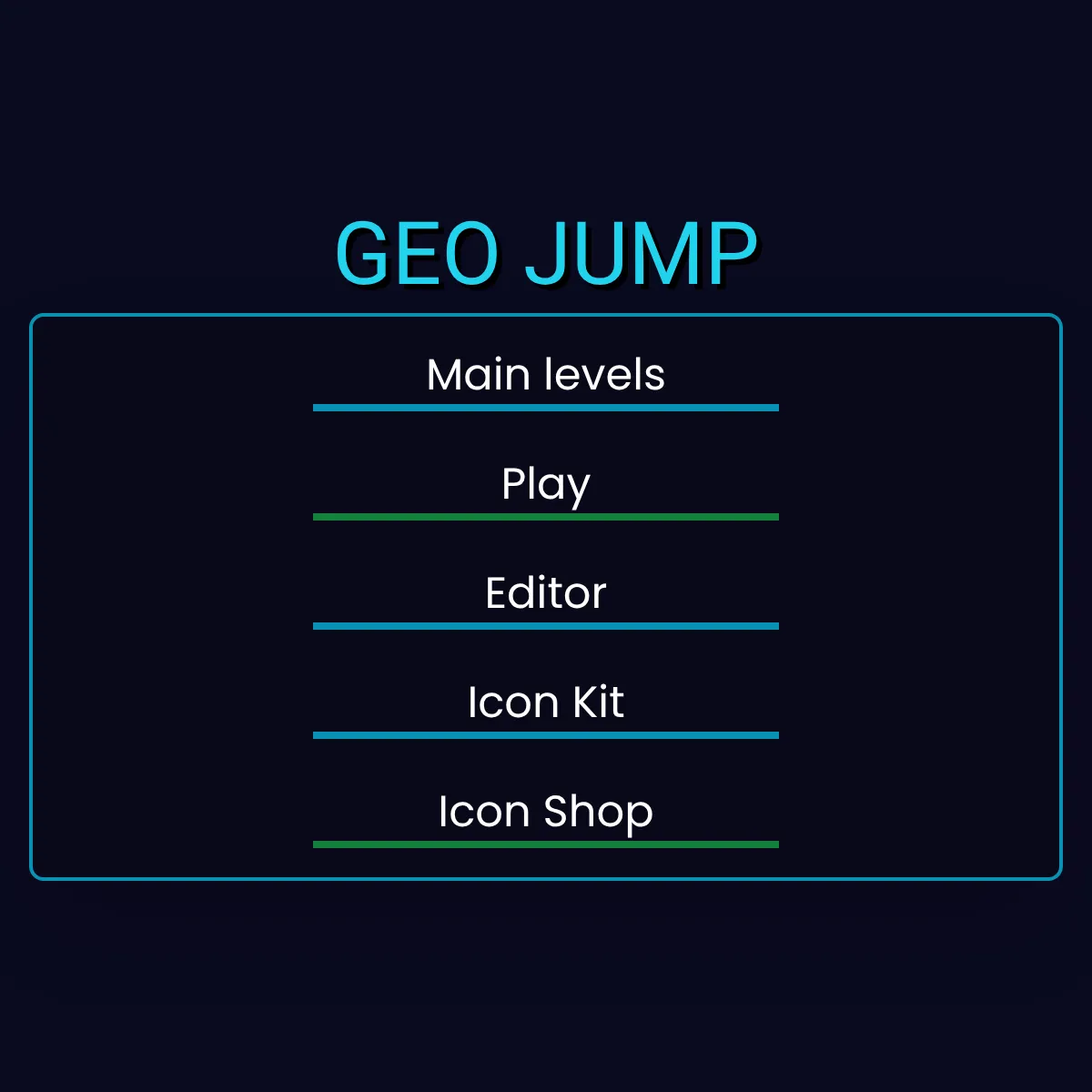Open Main levels
Screen dimensions: 1092x1092
pyautogui.click(x=546, y=376)
